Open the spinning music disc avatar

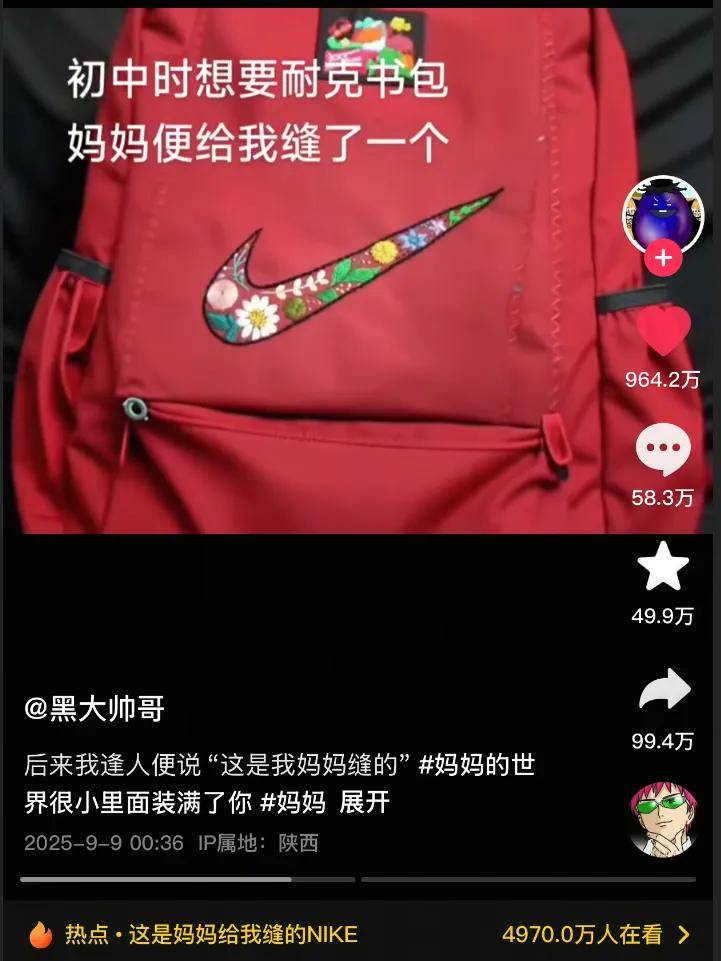click(x=662, y=818)
